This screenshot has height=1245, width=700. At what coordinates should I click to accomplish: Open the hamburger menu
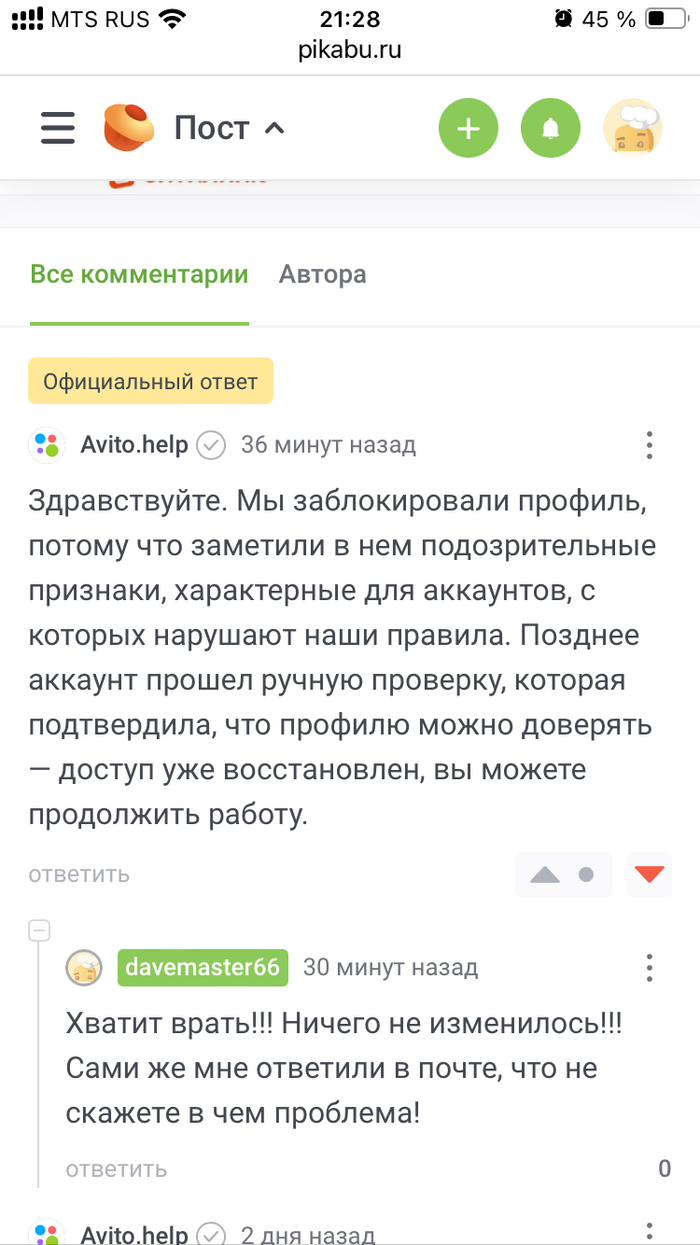pyautogui.click(x=58, y=128)
